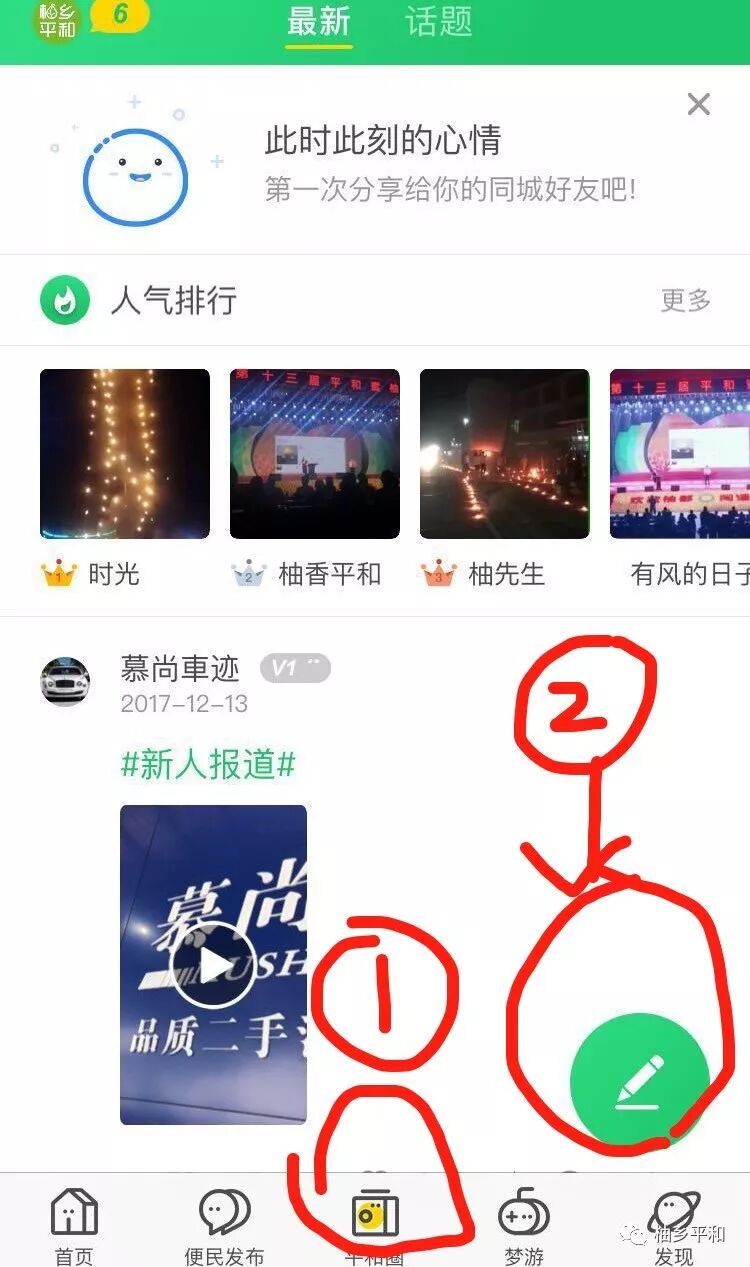Screen dimensions: 750x1267
Task: Open the 柚香平和 ranking thumbnail
Action: 315,454
